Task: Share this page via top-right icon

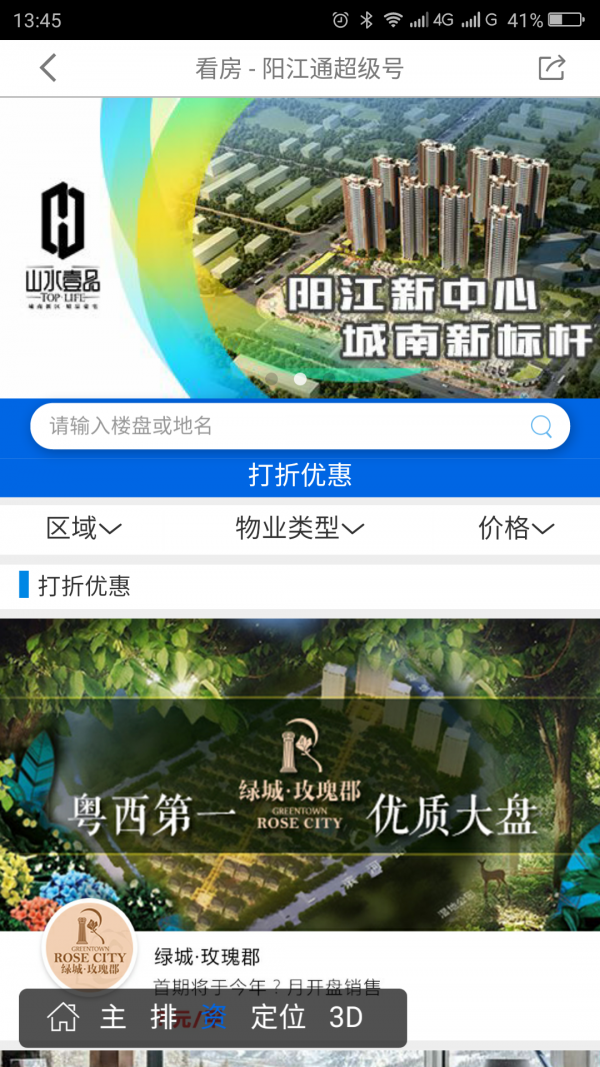Action: coord(551,68)
